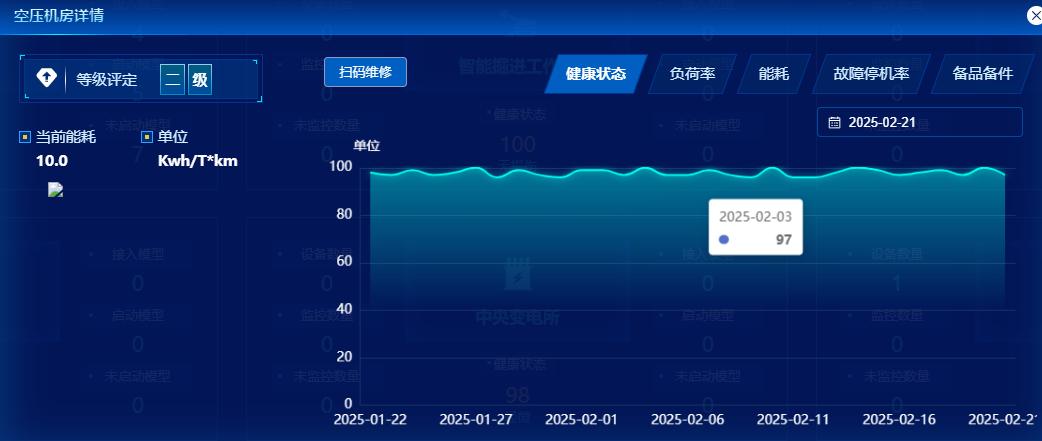
Task: Close the 空压机房详情 dialog
Action: coord(1033,15)
